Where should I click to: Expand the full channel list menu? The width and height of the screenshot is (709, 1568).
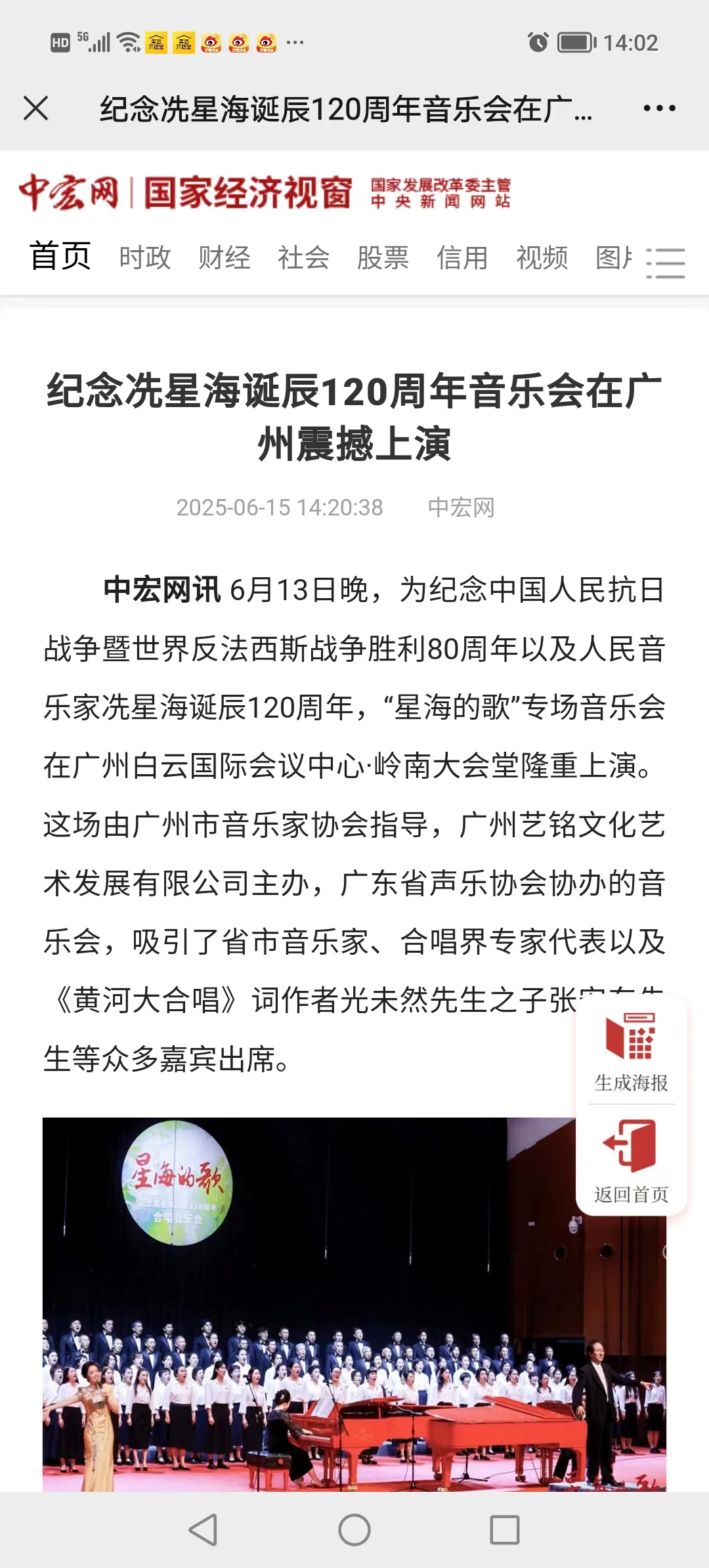point(666,263)
